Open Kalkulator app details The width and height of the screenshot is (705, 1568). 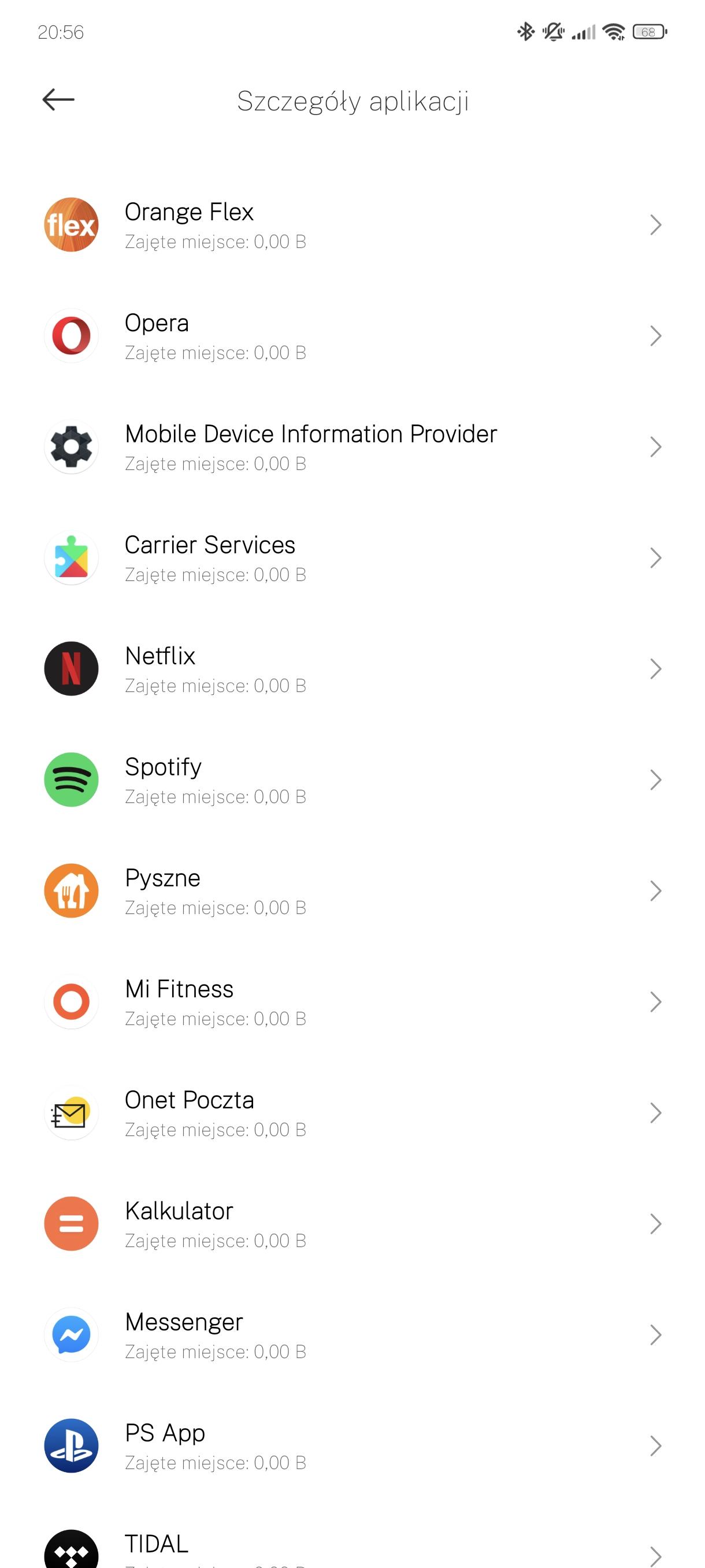[x=351, y=1224]
